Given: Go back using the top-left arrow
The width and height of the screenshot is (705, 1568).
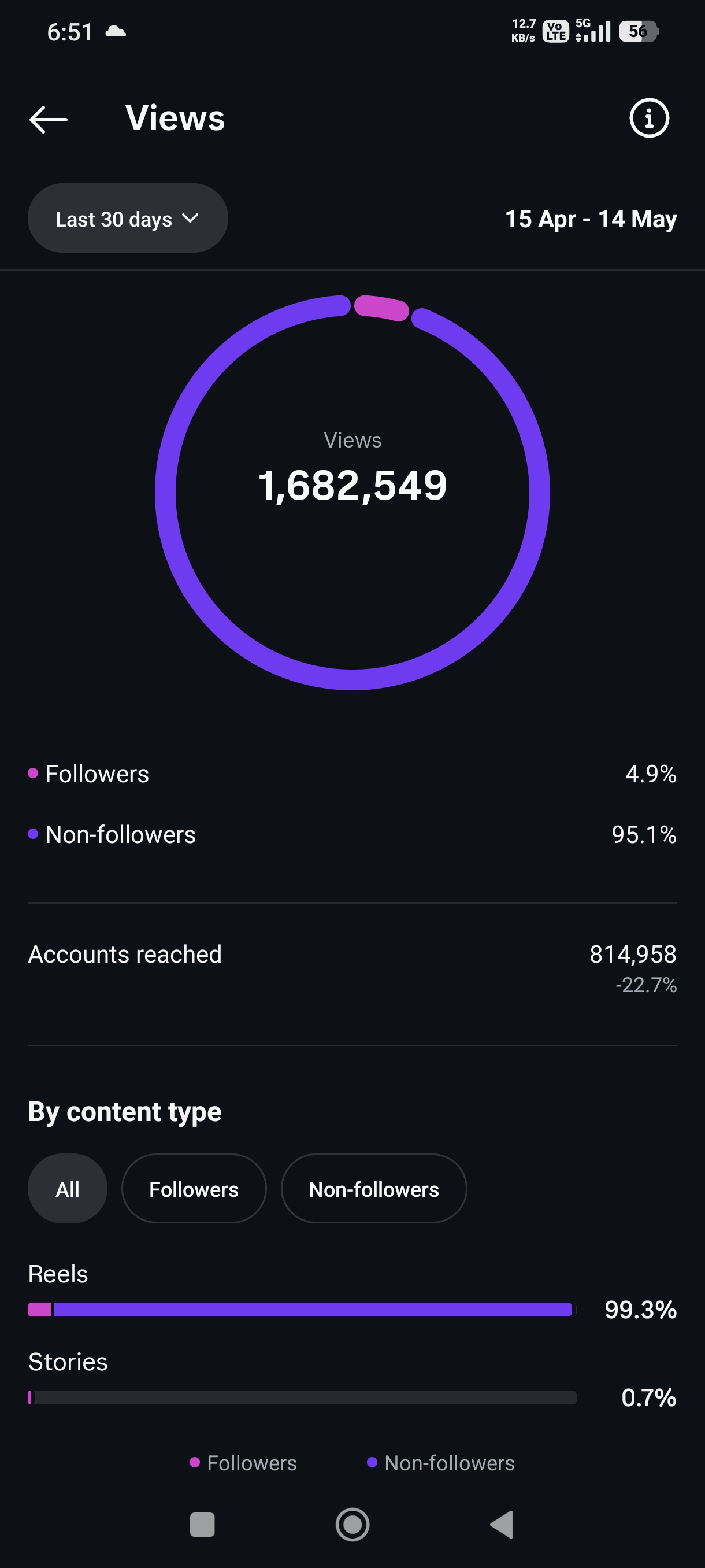Looking at the screenshot, I should pos(48,119).
